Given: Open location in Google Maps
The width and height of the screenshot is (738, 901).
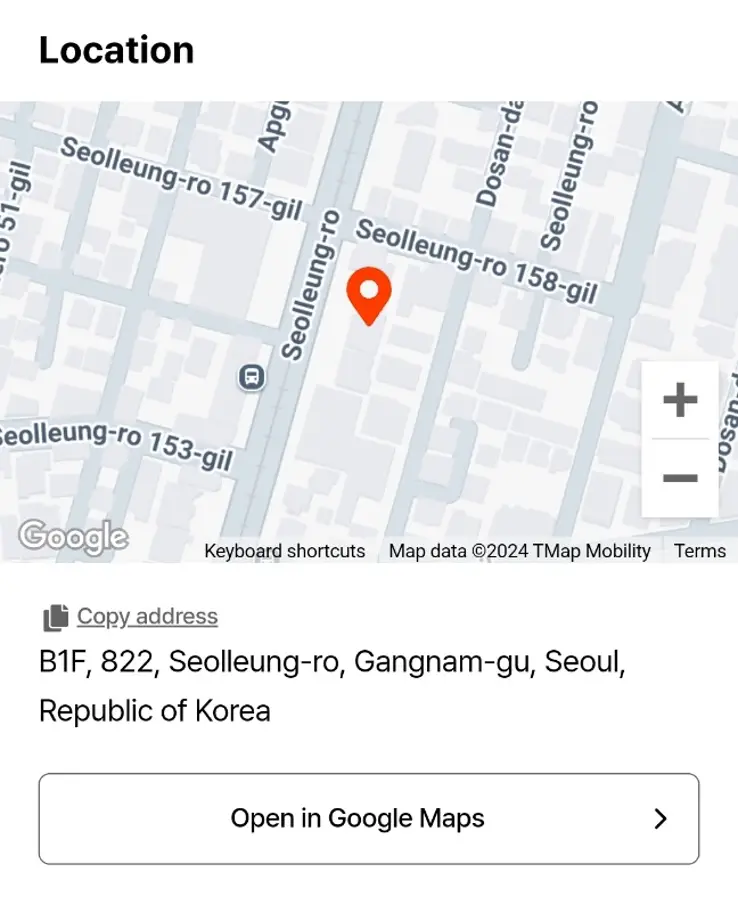Looking at the screenshot, I should coord(368,818).
